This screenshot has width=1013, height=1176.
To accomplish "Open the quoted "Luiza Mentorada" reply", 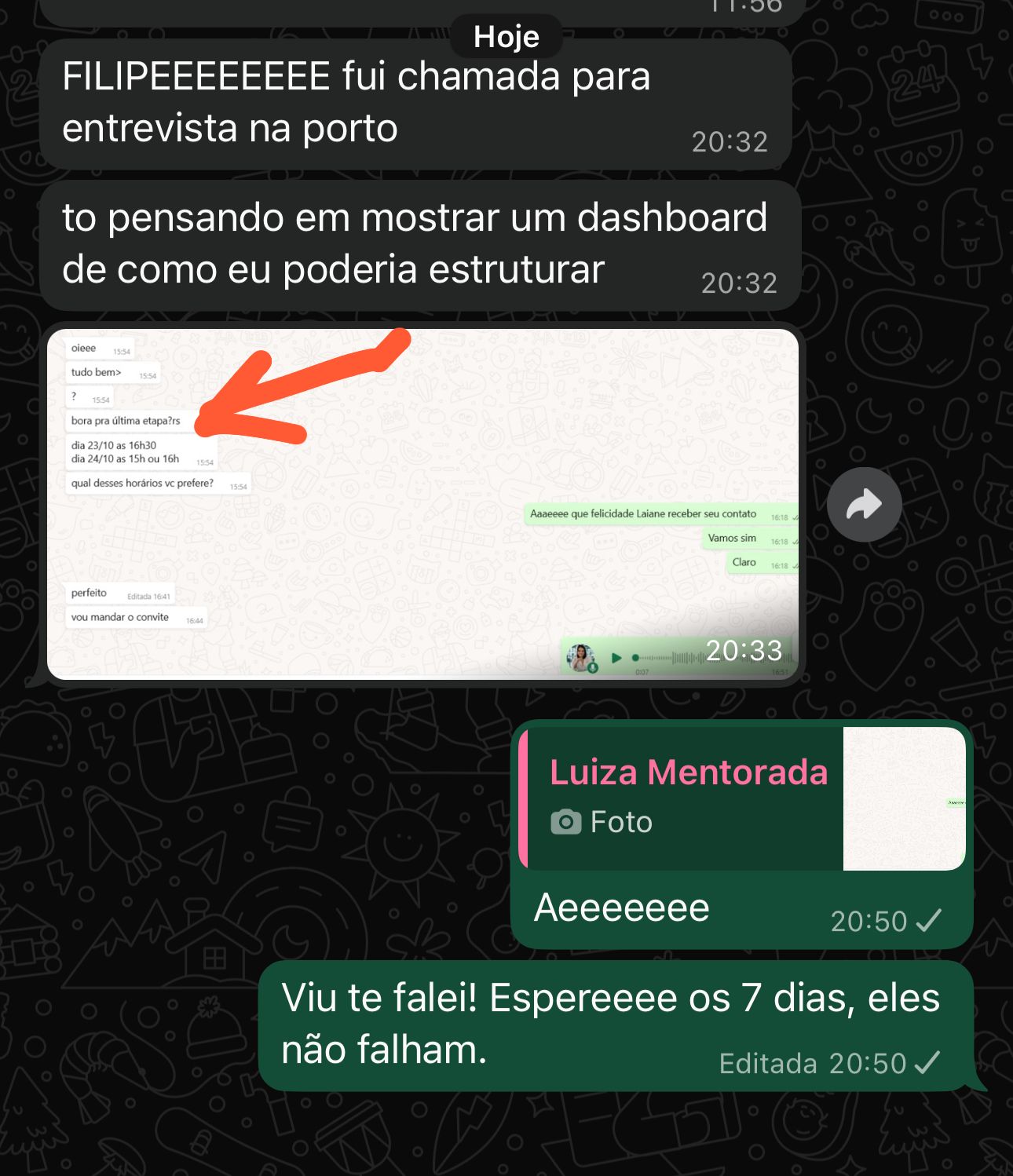I will pyautogui.click(x=707, y=797).
